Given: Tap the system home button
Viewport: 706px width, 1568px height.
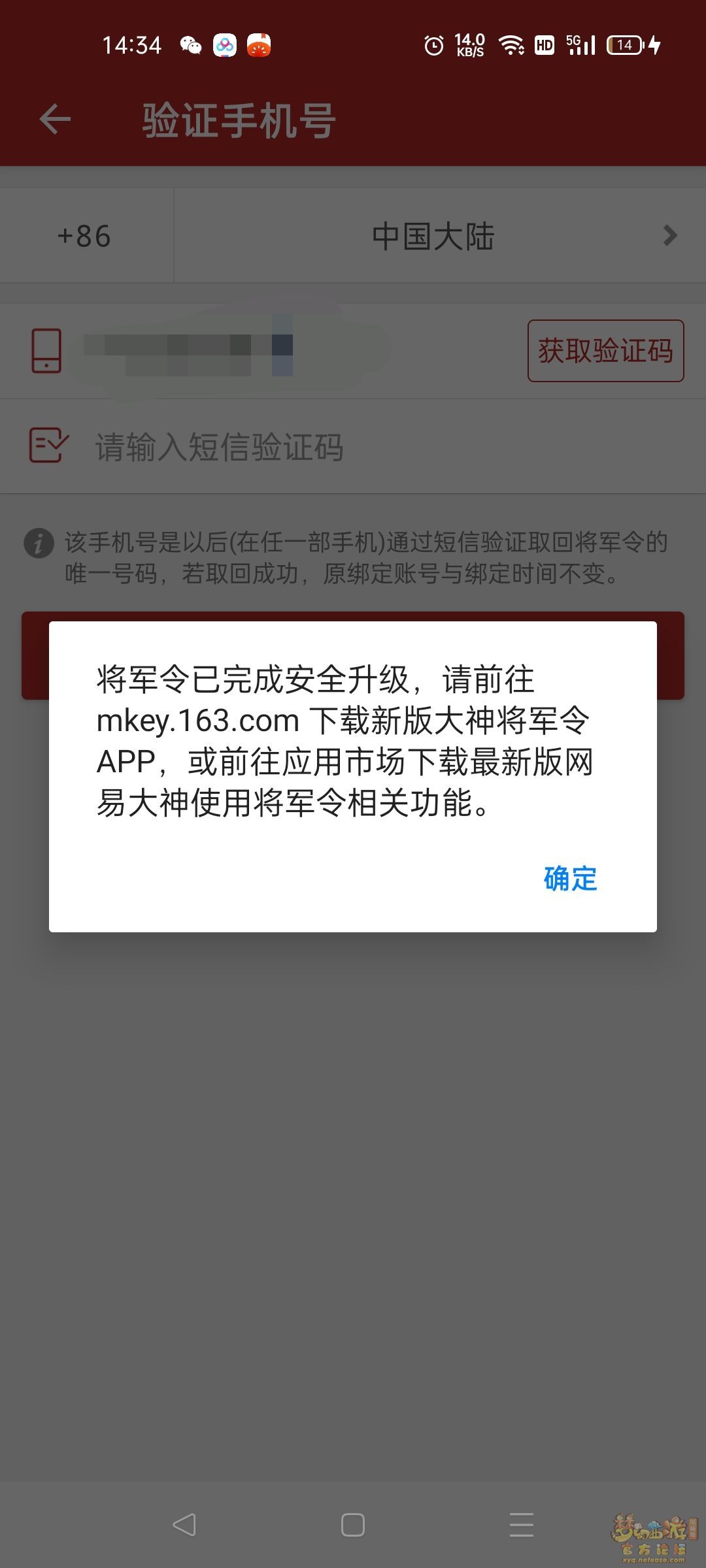Looking at the screenshot, I should tap(353, 1525).
